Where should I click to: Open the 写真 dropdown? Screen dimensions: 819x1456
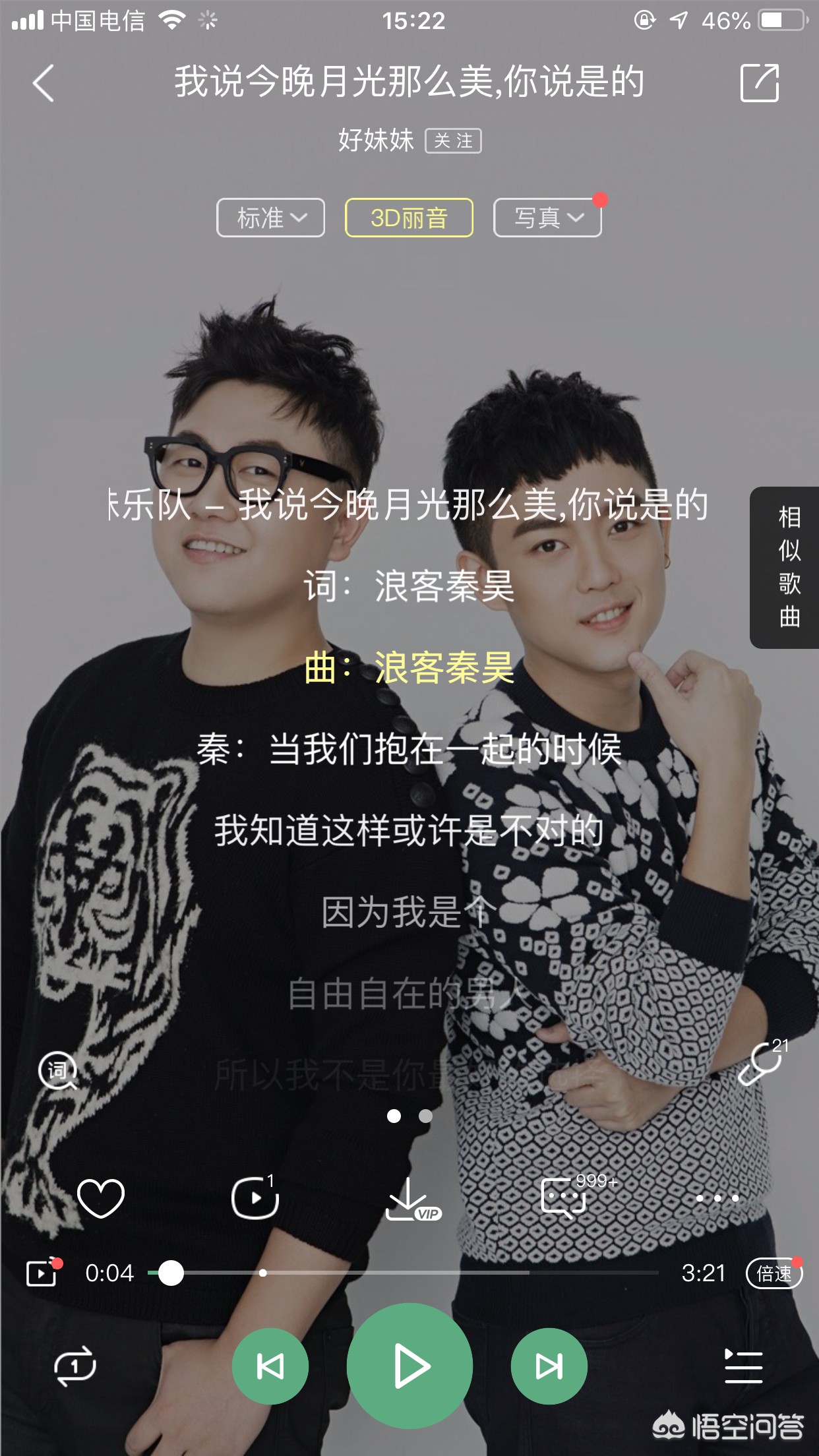547,218
